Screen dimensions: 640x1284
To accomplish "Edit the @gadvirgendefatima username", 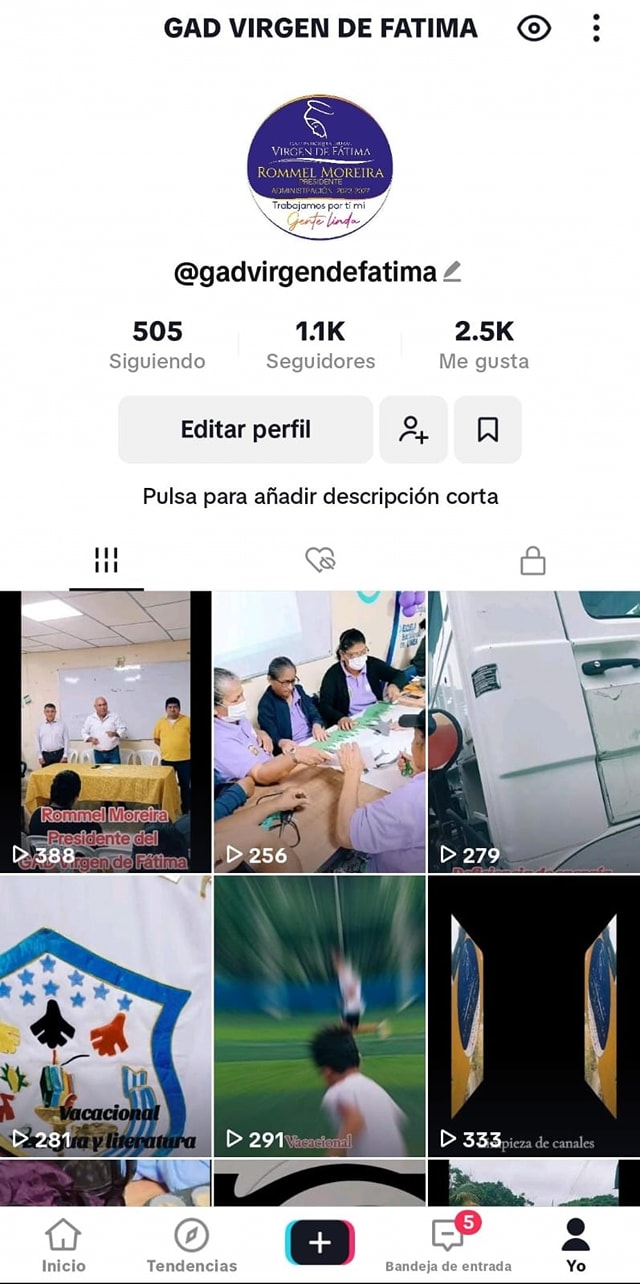I will pos(452,272).
